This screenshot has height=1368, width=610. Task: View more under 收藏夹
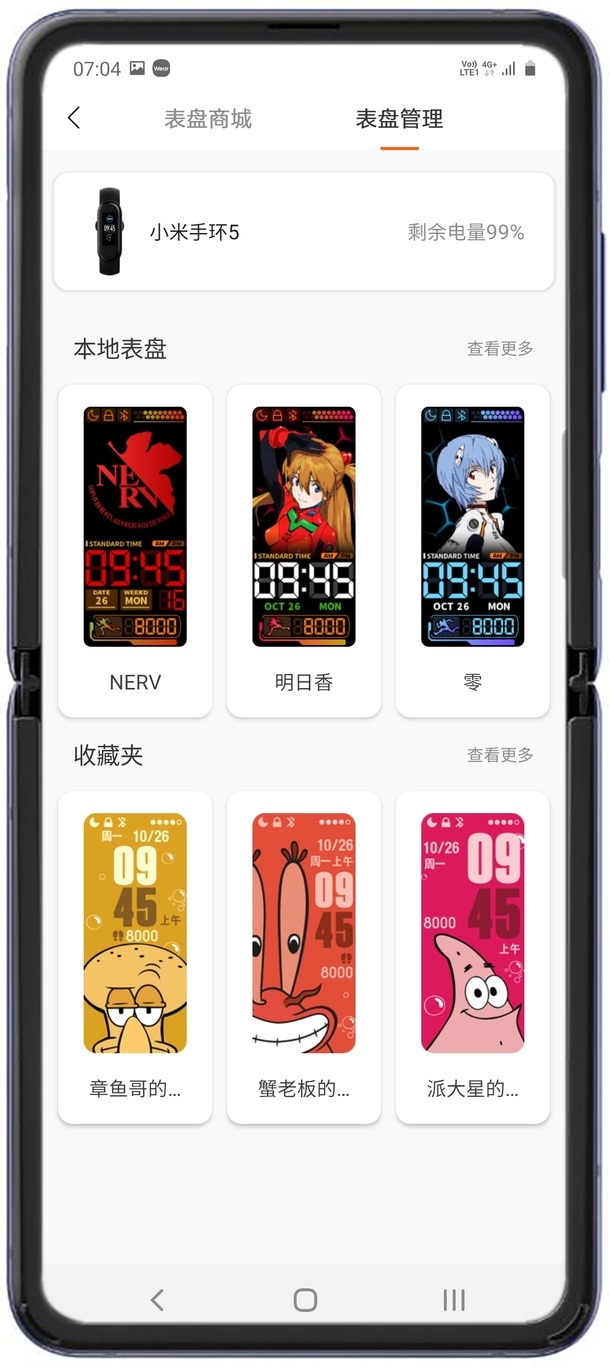(x=500, y=755)
